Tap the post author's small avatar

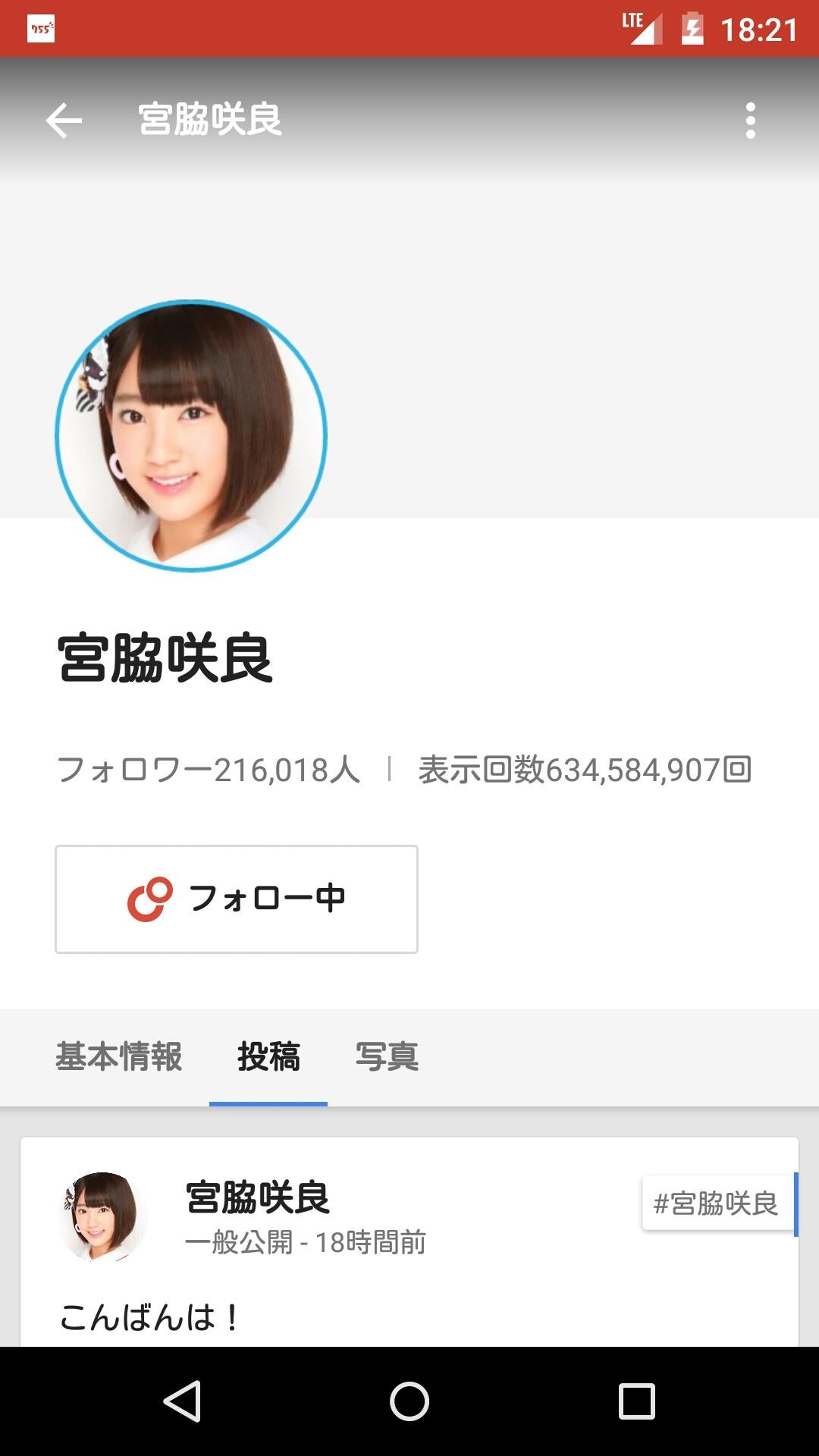pos(102,1216)
